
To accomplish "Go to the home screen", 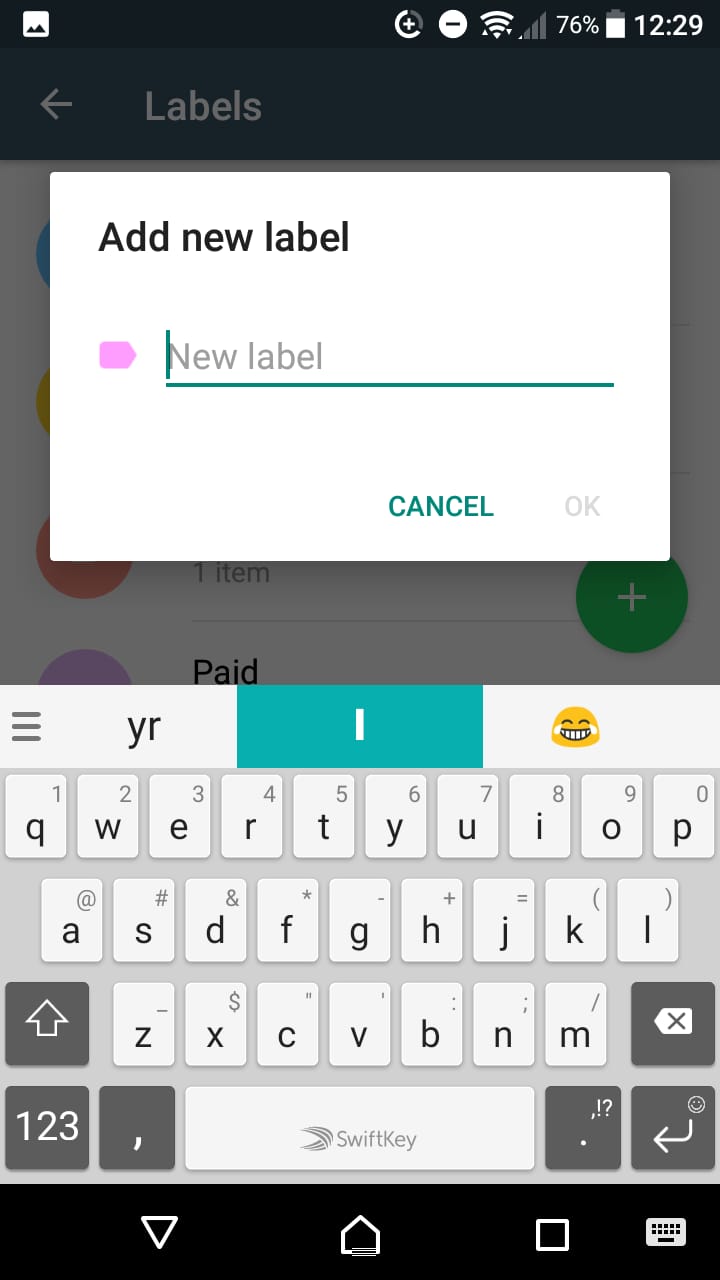I will pyautogui.click(x=360, y=1234).
